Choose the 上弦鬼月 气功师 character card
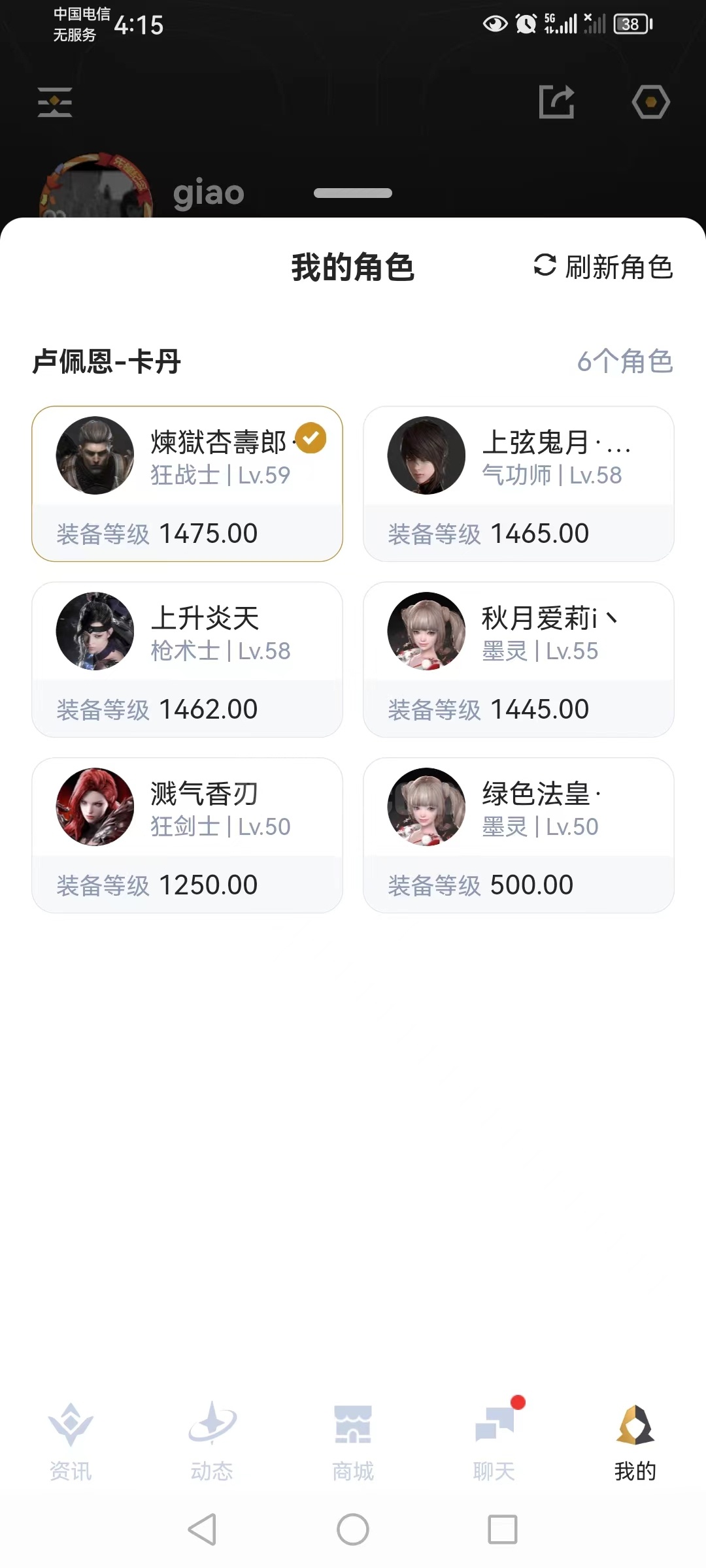Screen dimensions: 706x1568 coord(518,483)
